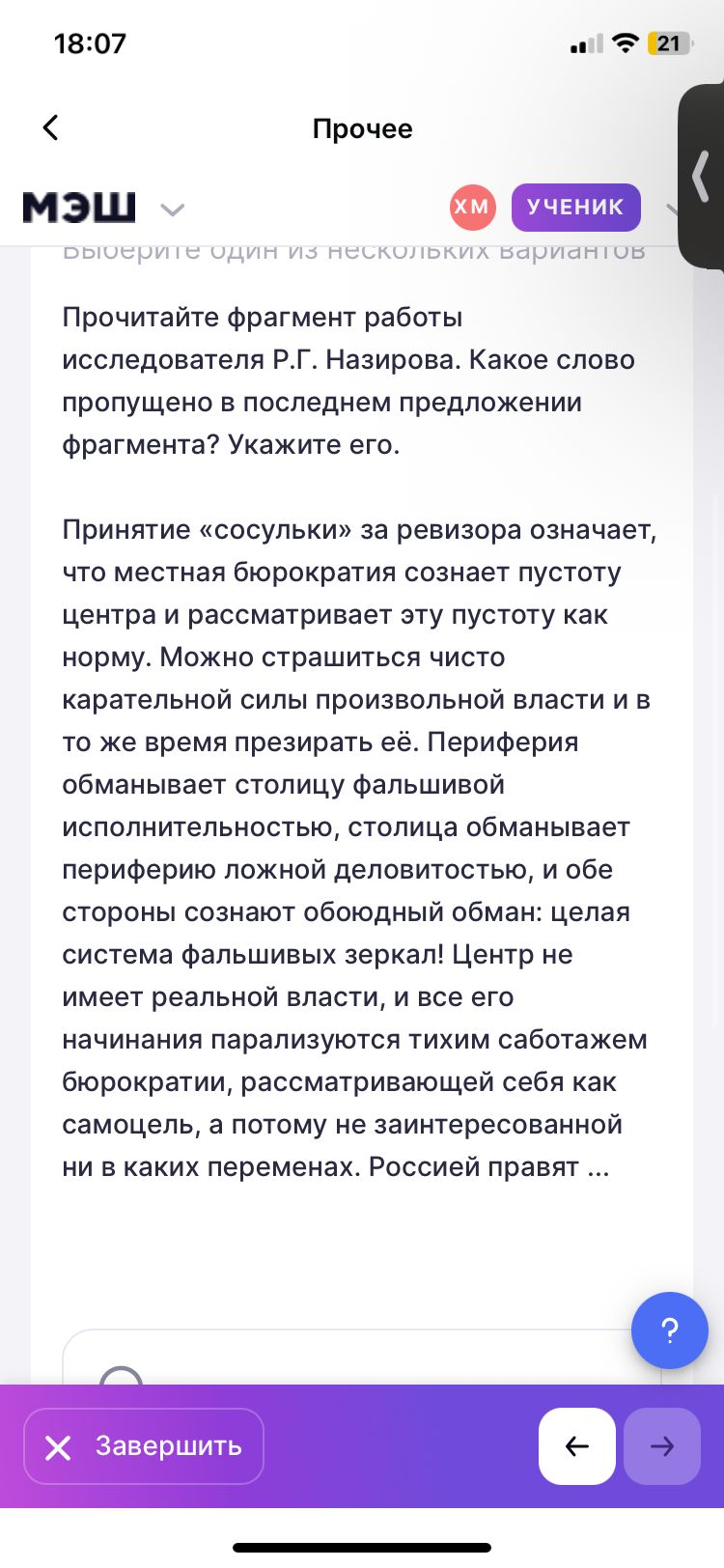
Task: Tap the Ученик role button
Action: (x=575, y=208)
